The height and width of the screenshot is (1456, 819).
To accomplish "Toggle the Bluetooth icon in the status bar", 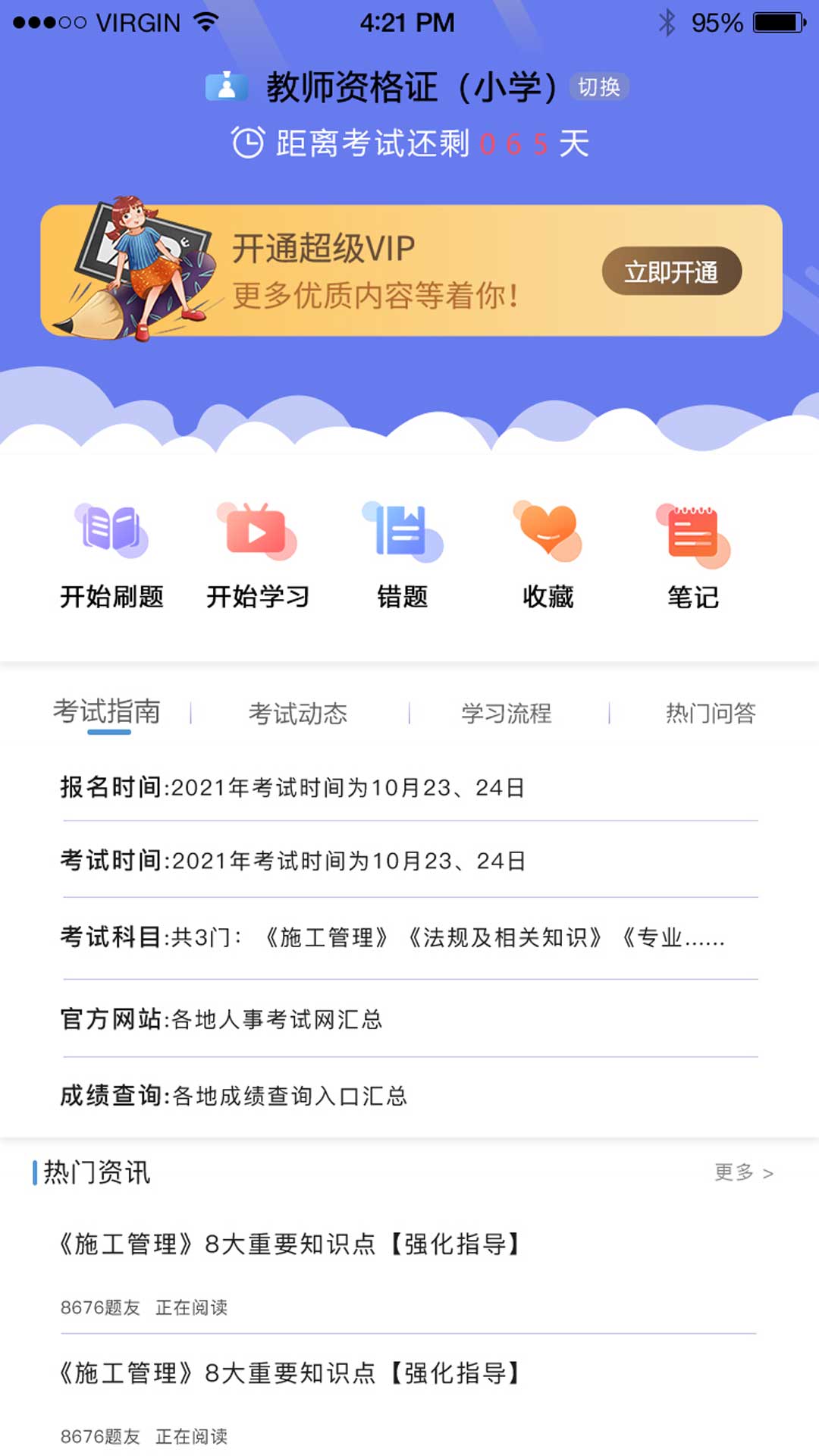I will pyautogui.click(x=666, y=21).
